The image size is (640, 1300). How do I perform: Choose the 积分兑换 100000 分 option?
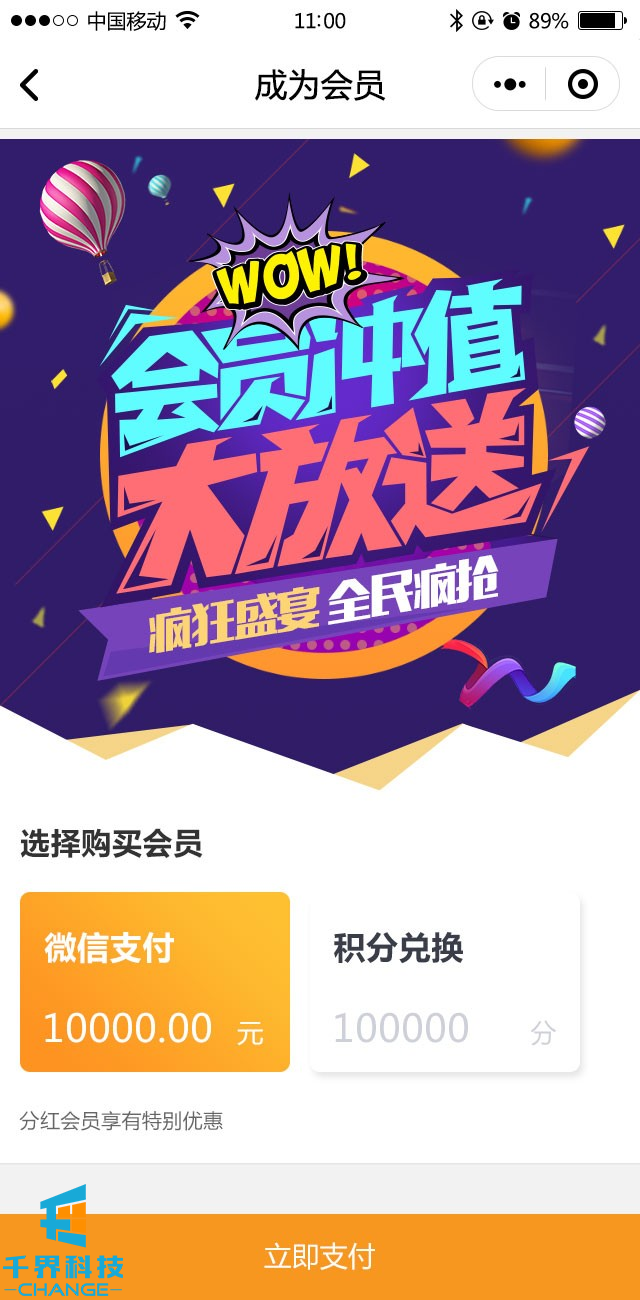(445, 982)
